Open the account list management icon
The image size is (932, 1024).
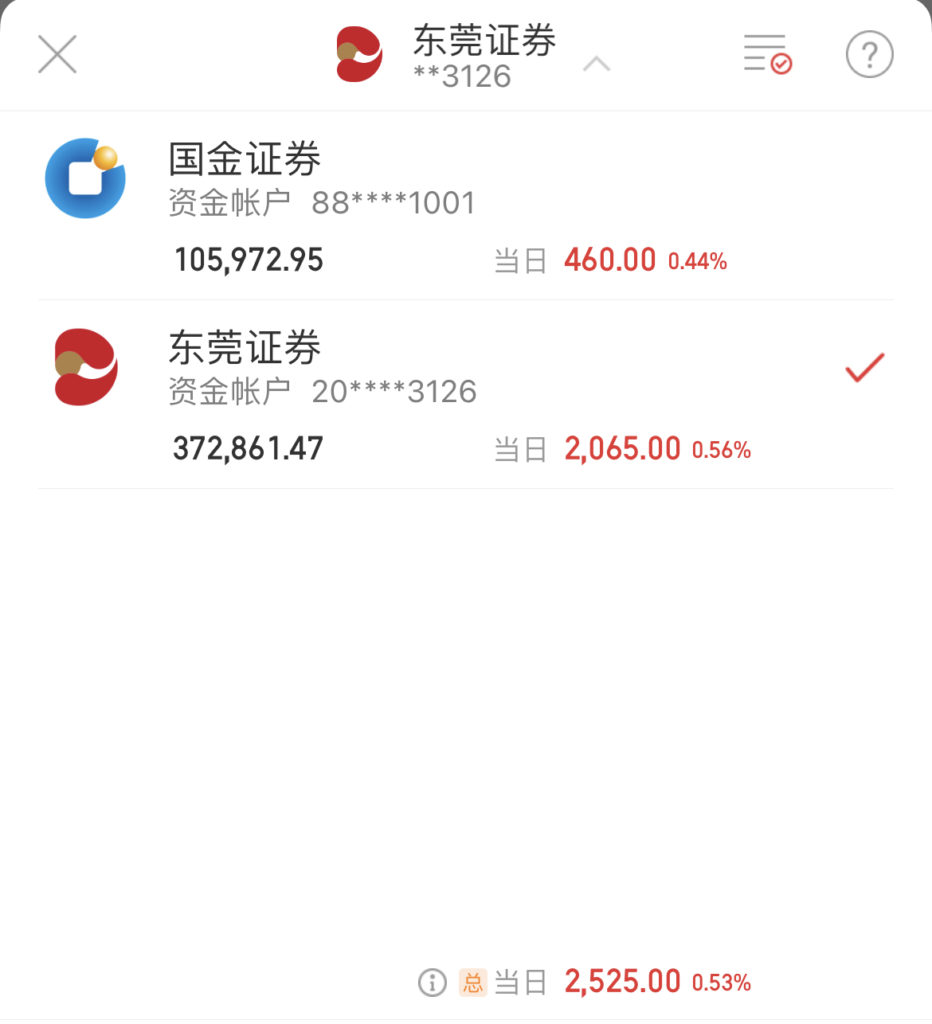tap(767, 54)
